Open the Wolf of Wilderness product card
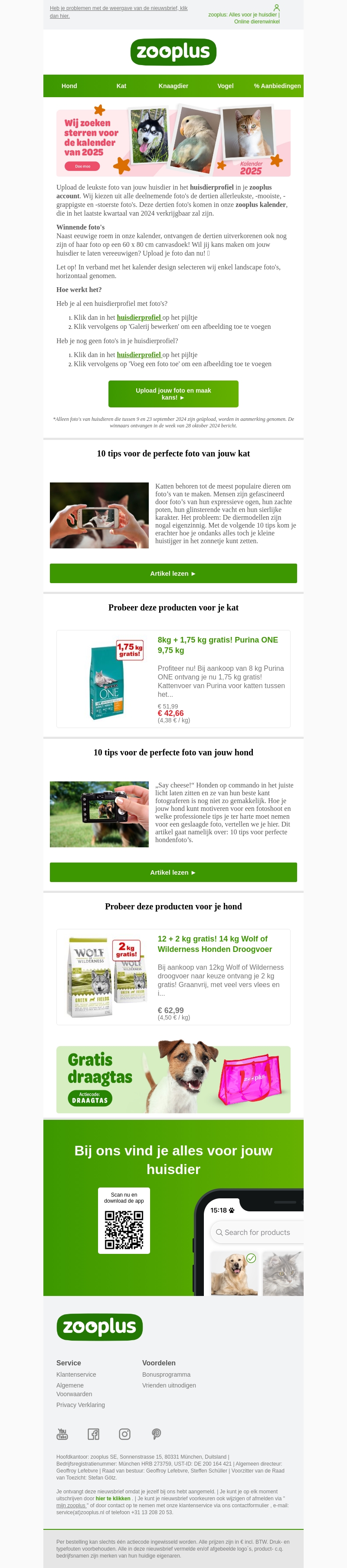The height and width of the screenshot is (1568, 347). pyautogui.click(x=214, y=944)
